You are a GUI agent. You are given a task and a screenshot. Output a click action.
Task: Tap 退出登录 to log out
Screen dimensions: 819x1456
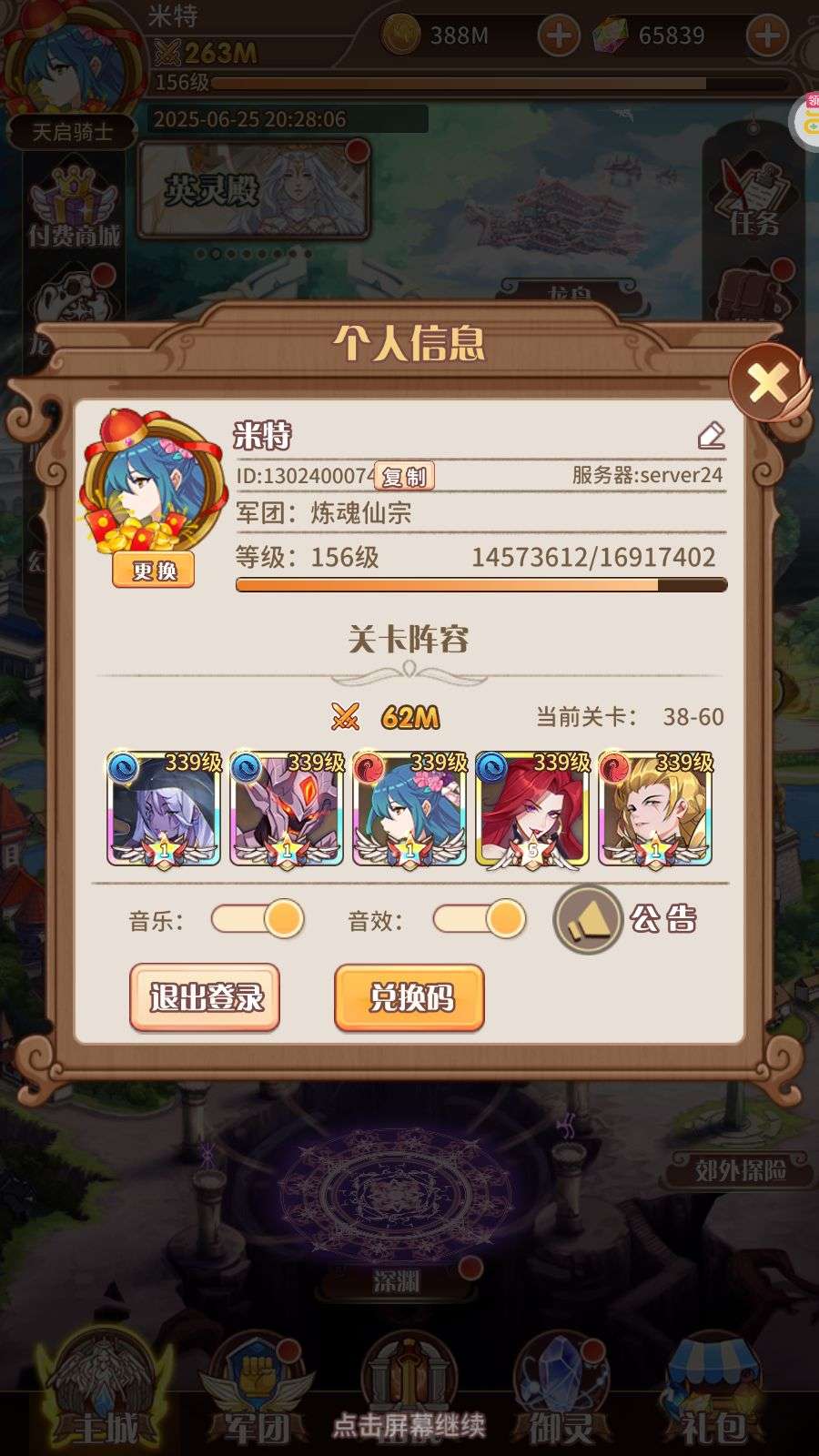pyautogui.click(x=205, y=998)
